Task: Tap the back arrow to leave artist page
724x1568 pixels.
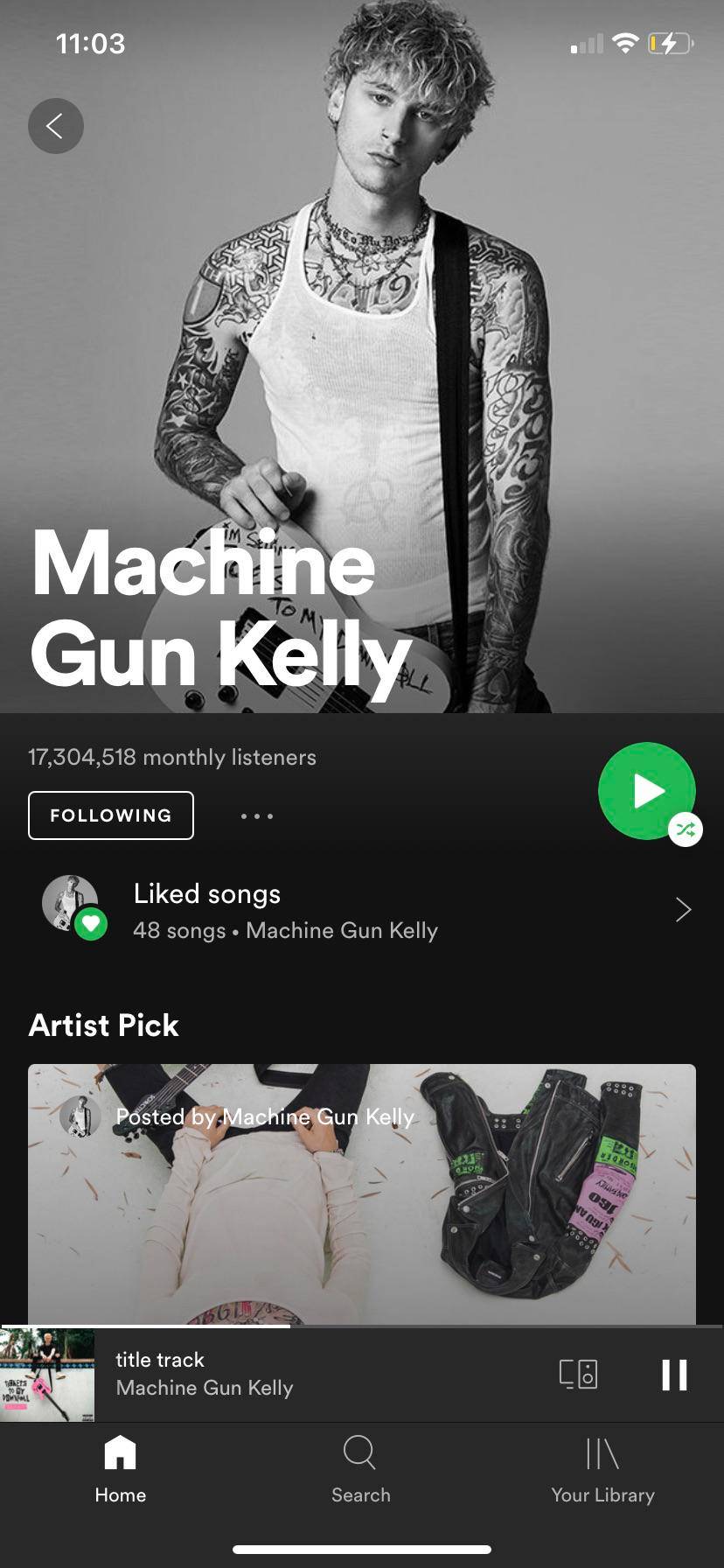Action: [x=55, y=125]
